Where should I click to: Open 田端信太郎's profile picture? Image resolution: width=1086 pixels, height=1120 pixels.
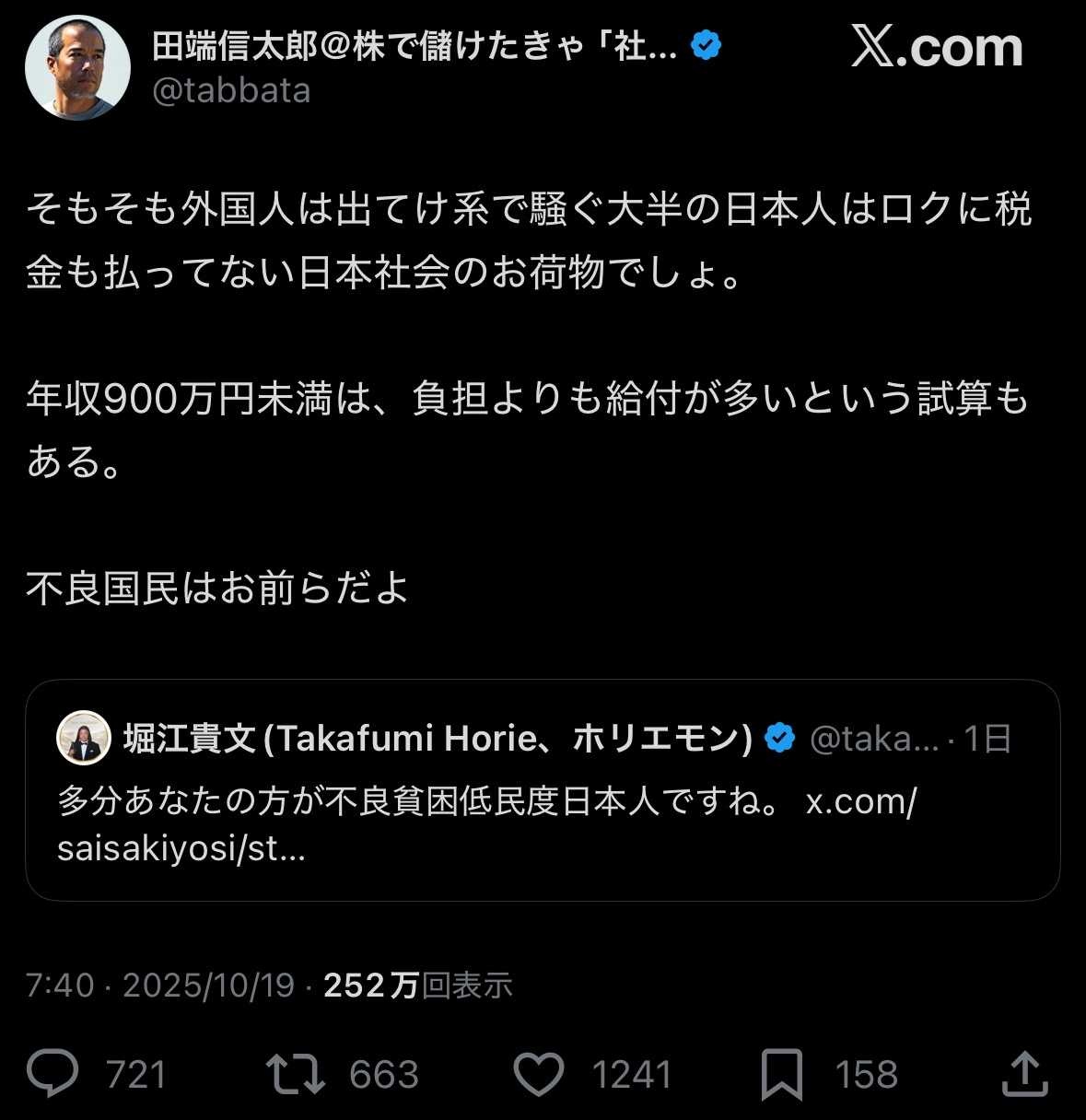77,68
